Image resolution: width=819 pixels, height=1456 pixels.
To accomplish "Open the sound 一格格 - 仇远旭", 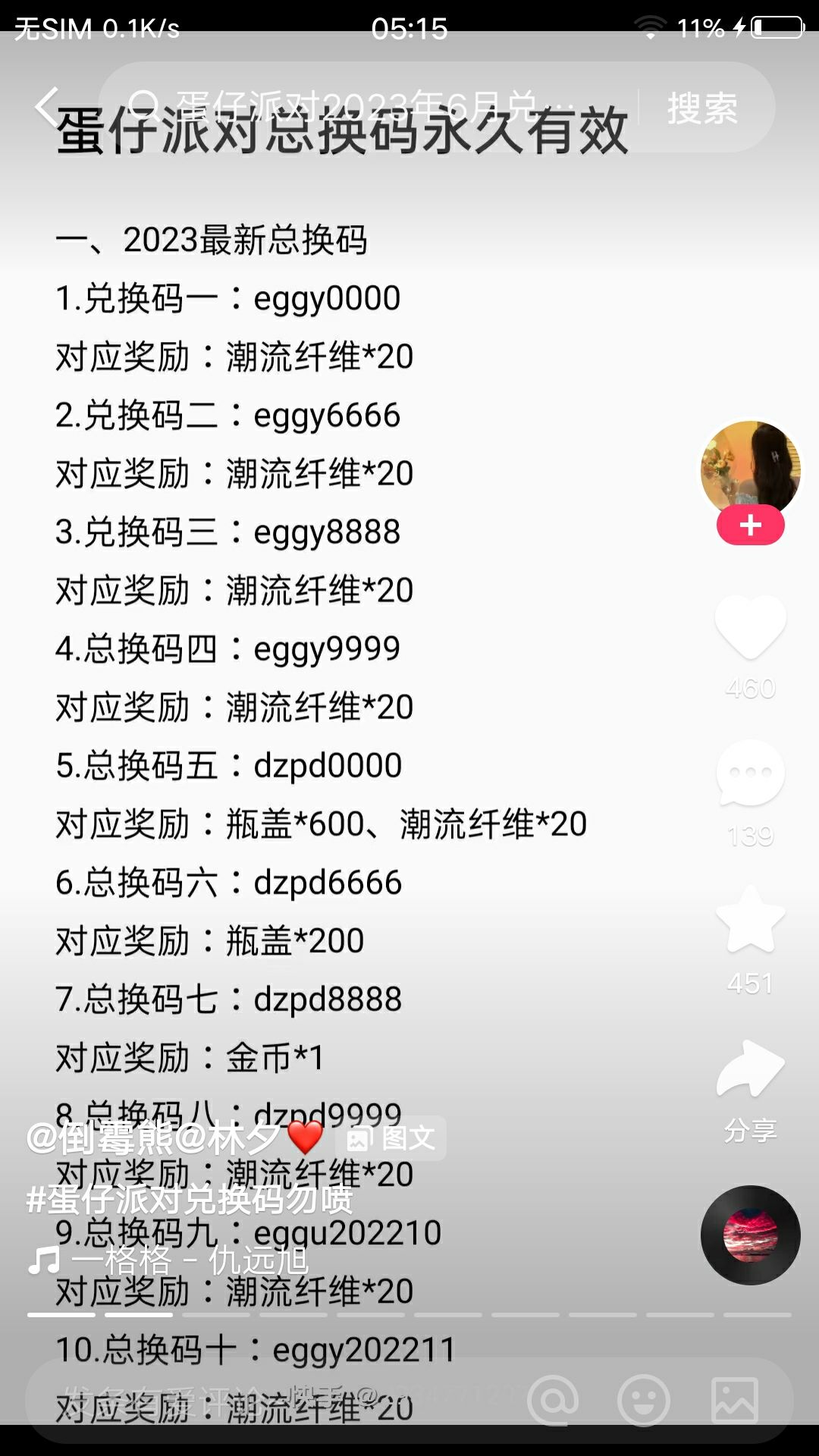I will click(x=190, y=1260).
